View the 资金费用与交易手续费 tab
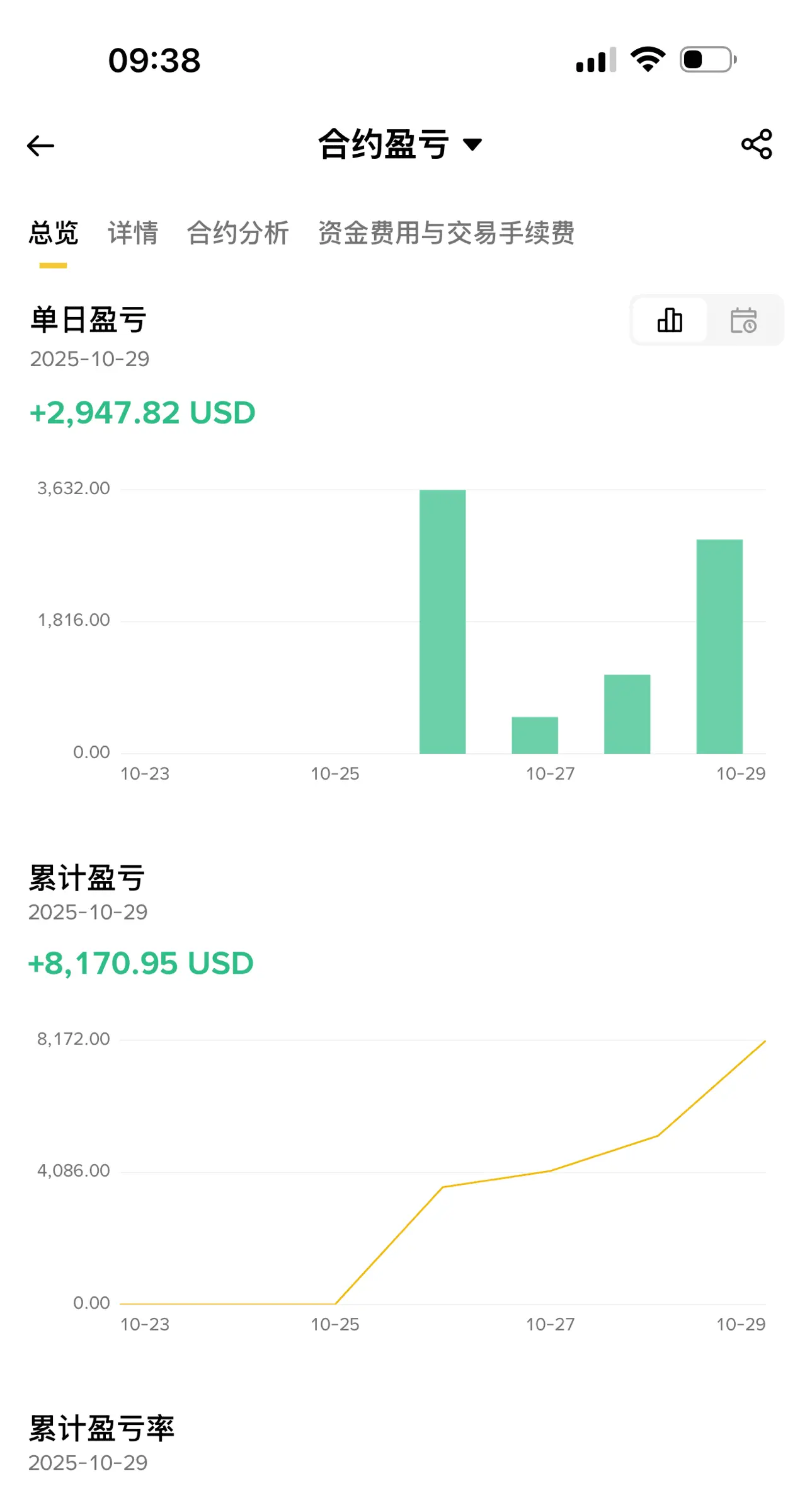The image size is (812, 1500). 446,233
